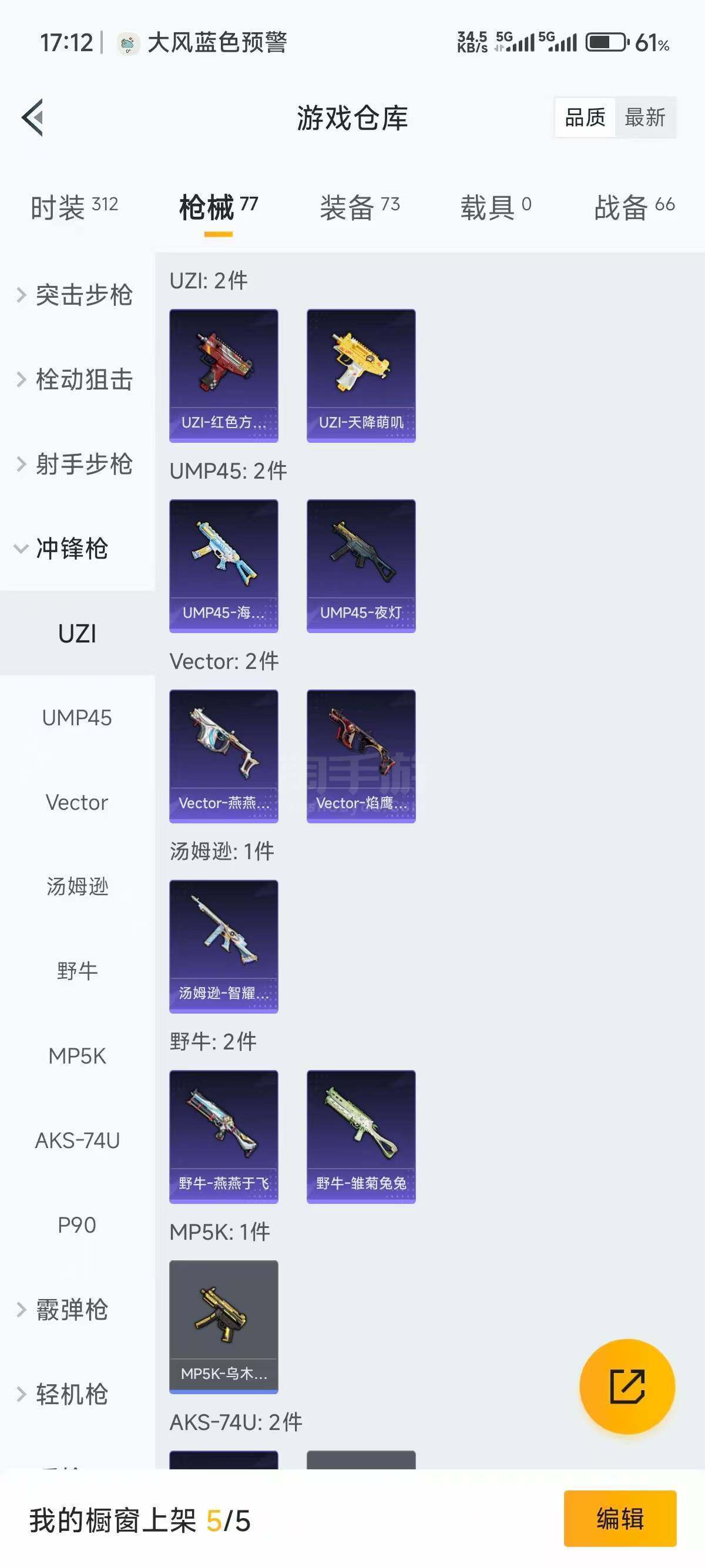The height and width of the screenshot is (1568, 705).
Task: Expand the 栓动狙击 category
Action: pos(76,380)
